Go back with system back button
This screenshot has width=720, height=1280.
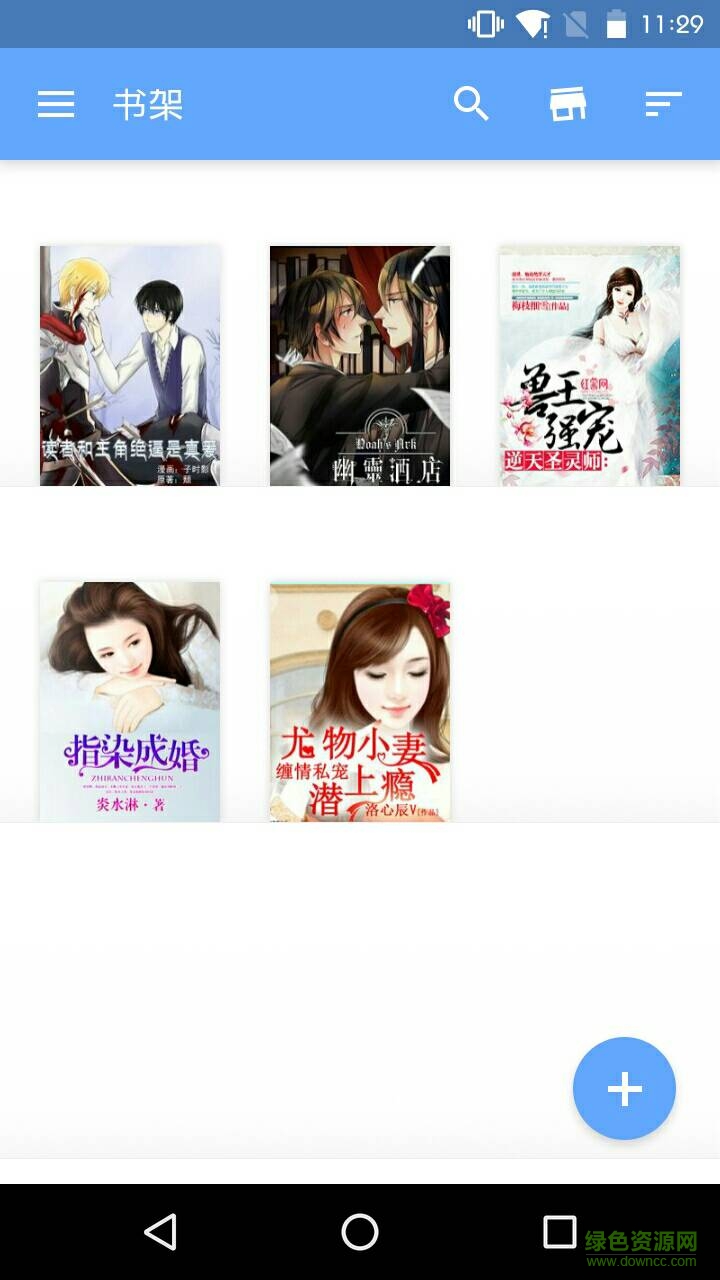pos(160,1232)
